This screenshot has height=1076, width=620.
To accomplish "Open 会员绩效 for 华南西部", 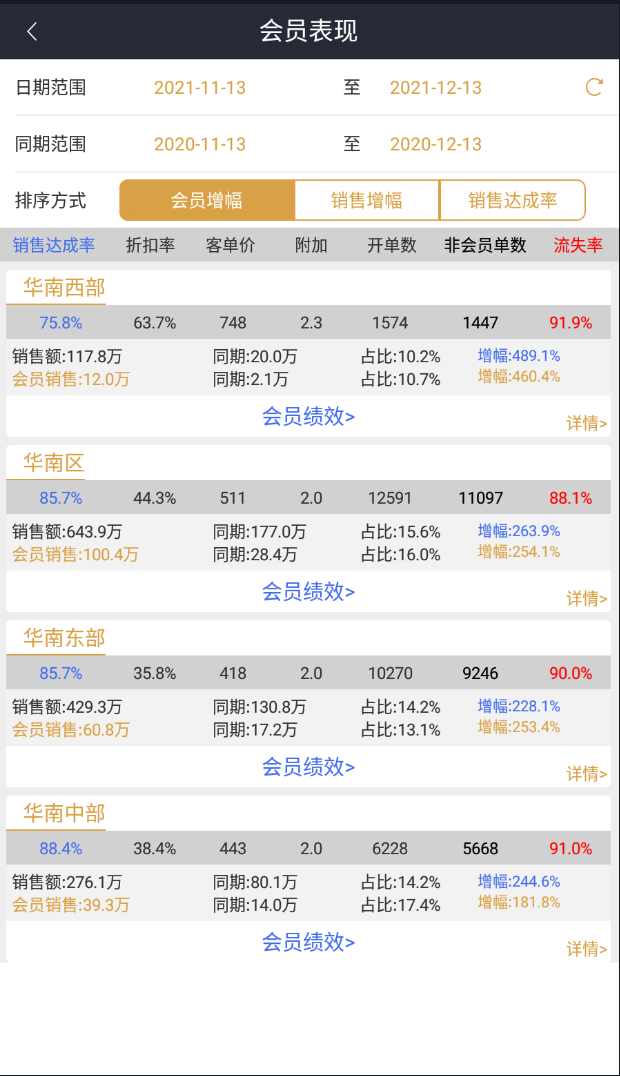I will [x=308, y=417].
